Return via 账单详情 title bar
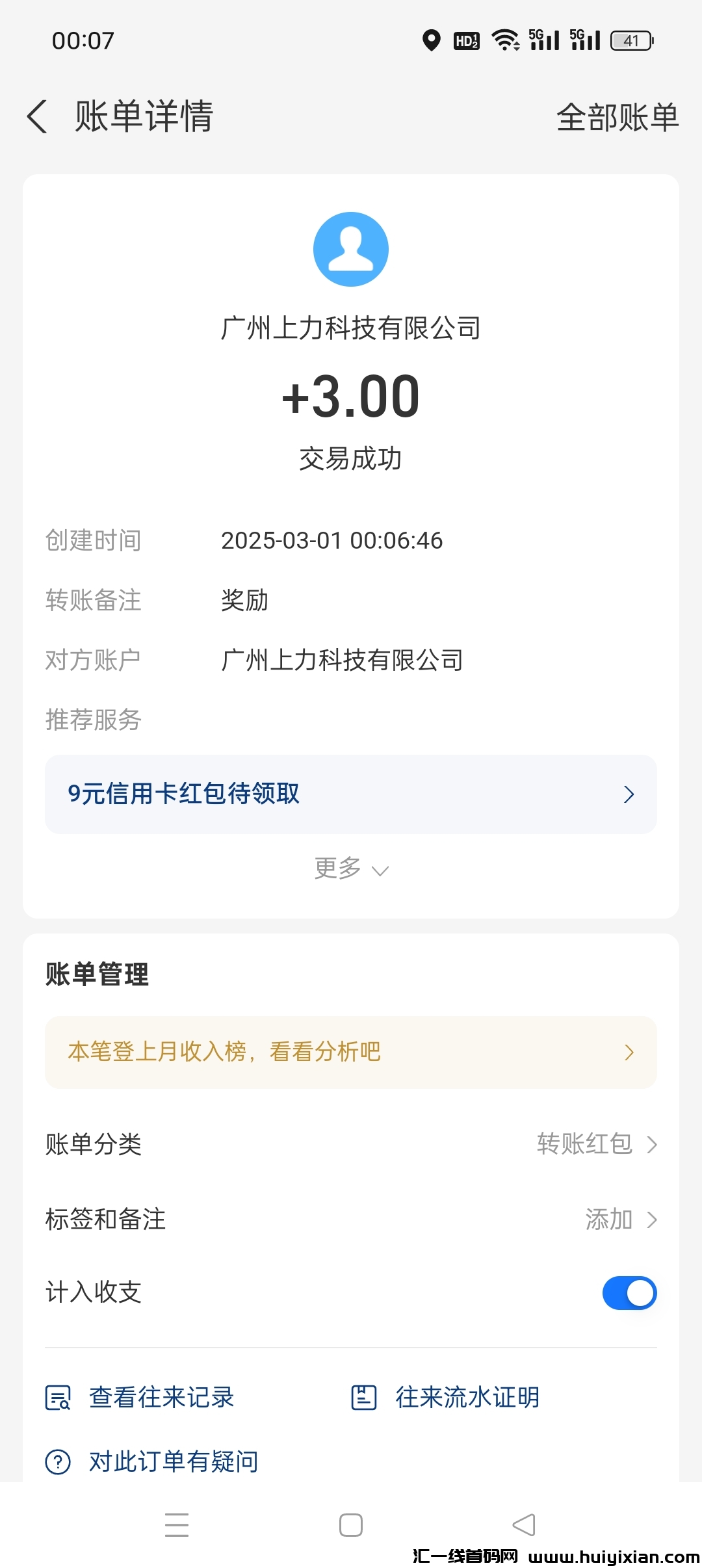702x1568 pixels. (x=143, y=117)
